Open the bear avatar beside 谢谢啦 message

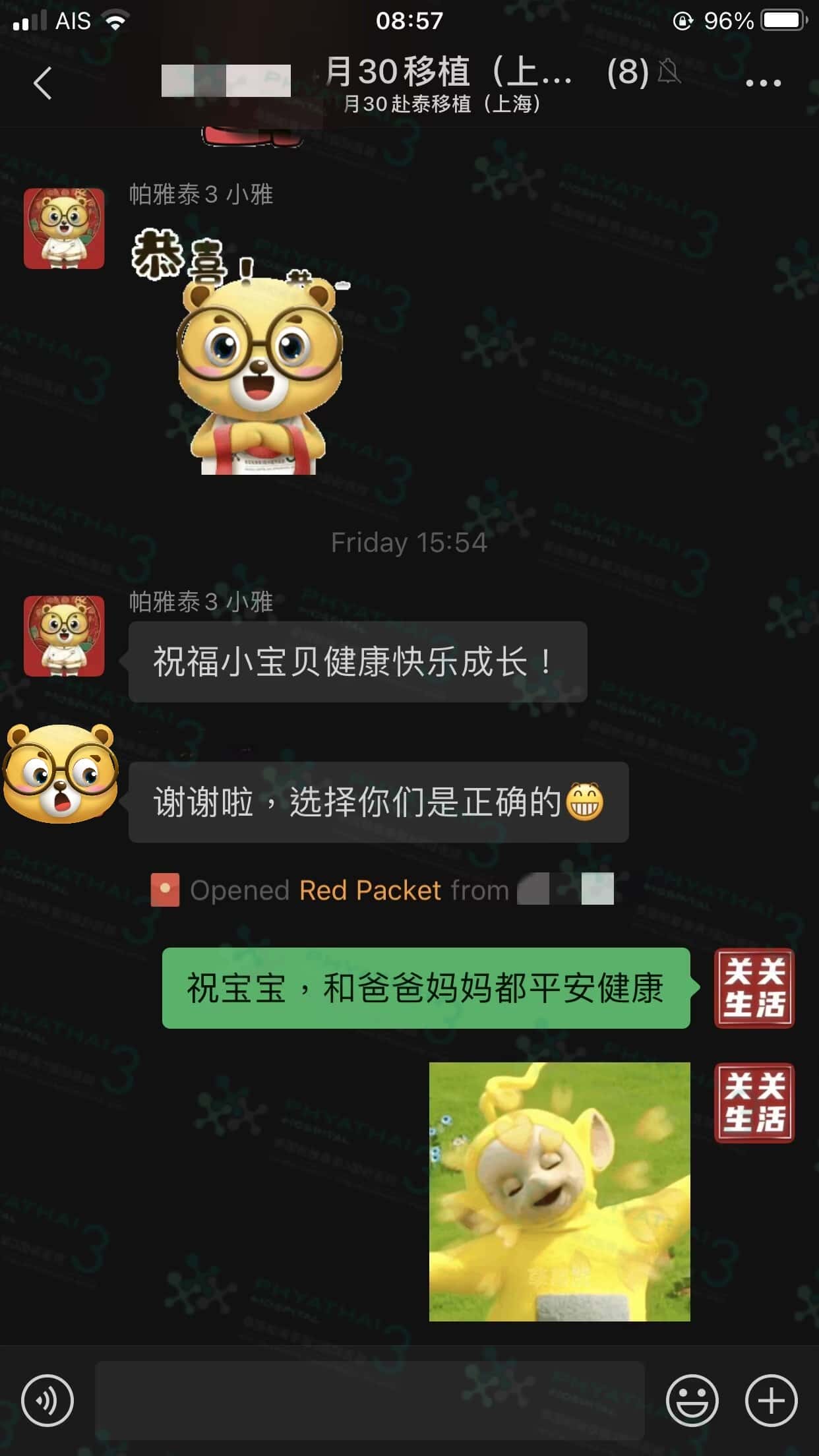[x=61, y=773]
